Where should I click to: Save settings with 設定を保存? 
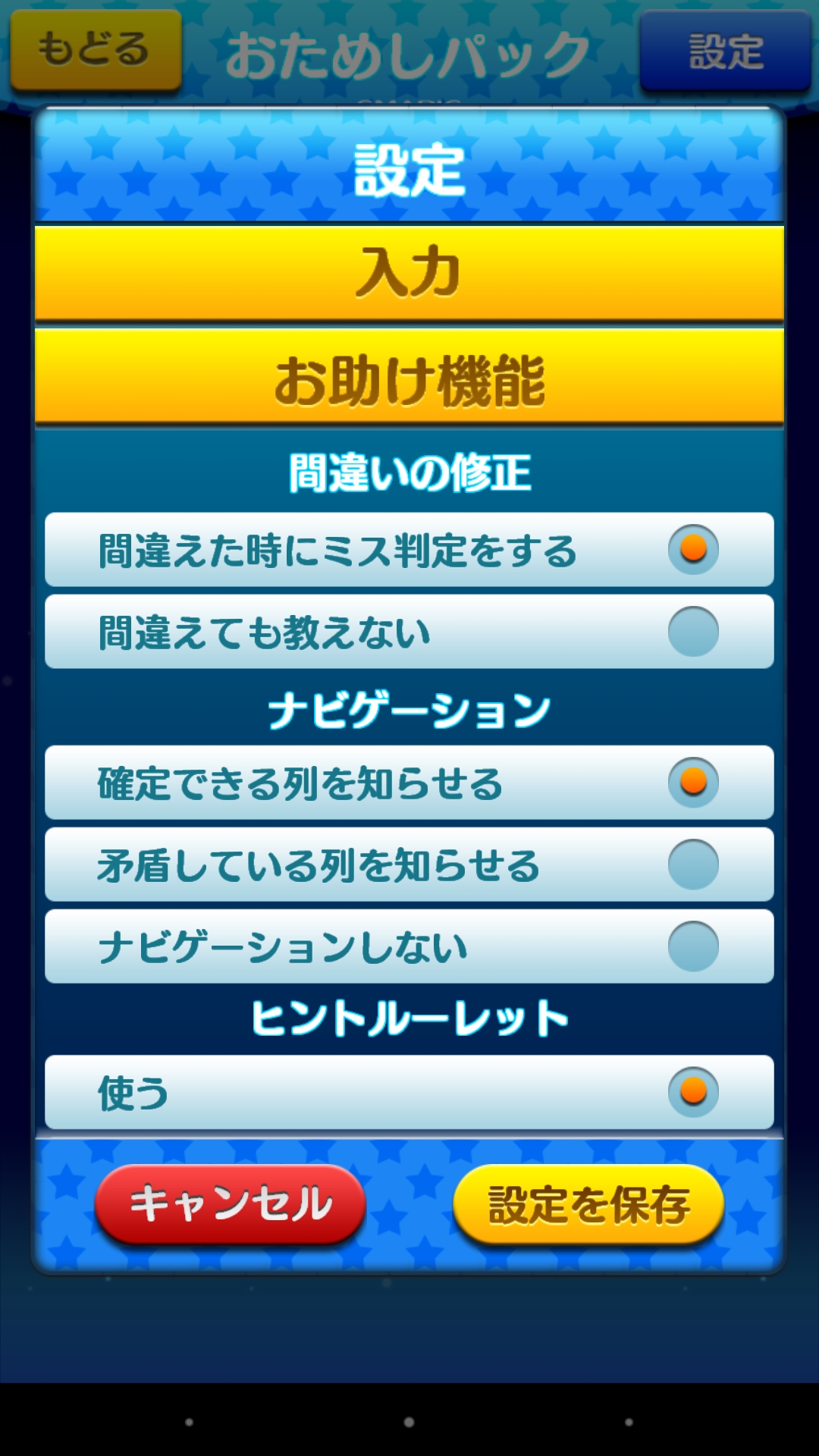(588, 1204)
